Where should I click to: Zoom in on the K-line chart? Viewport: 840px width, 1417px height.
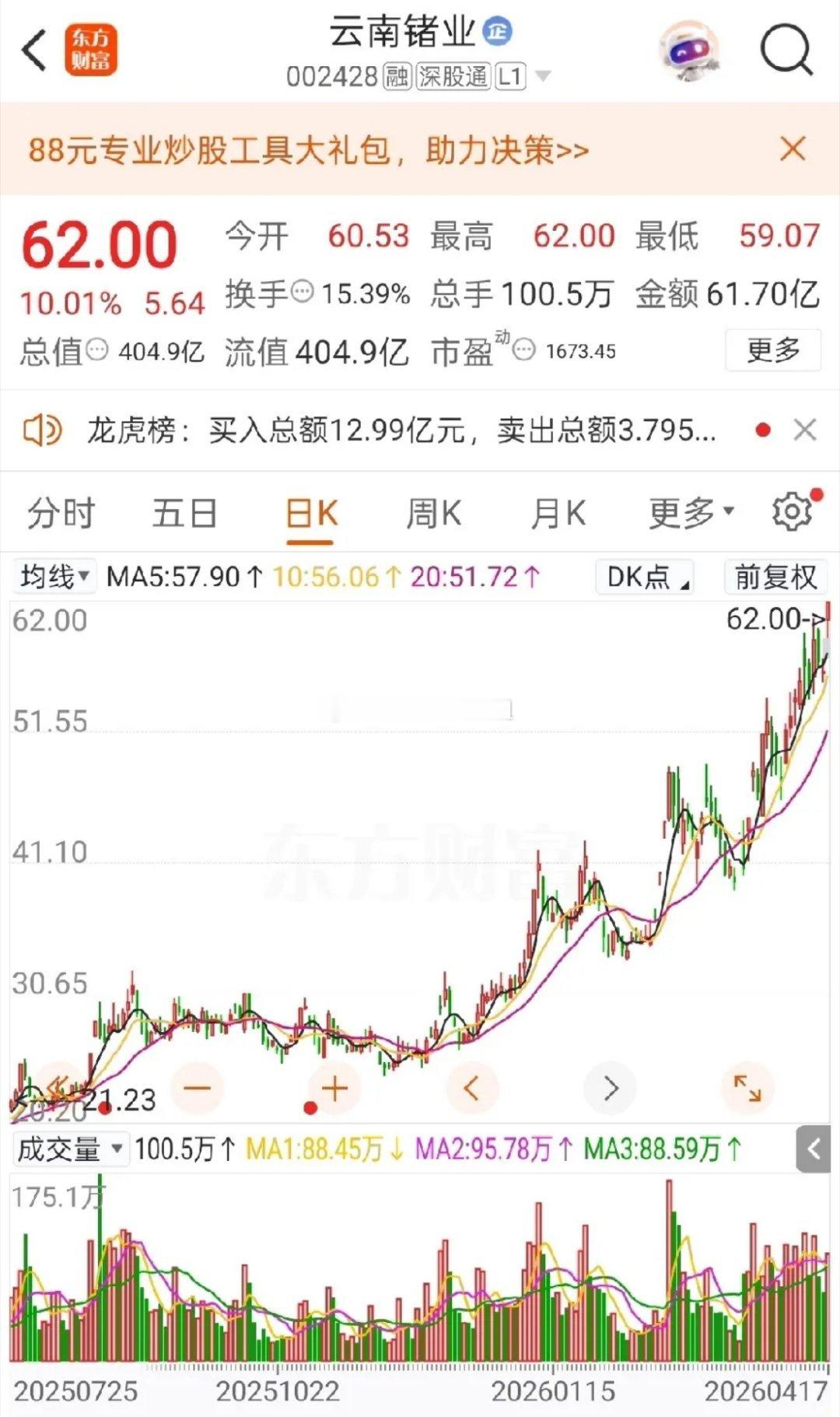(333, 1089)
